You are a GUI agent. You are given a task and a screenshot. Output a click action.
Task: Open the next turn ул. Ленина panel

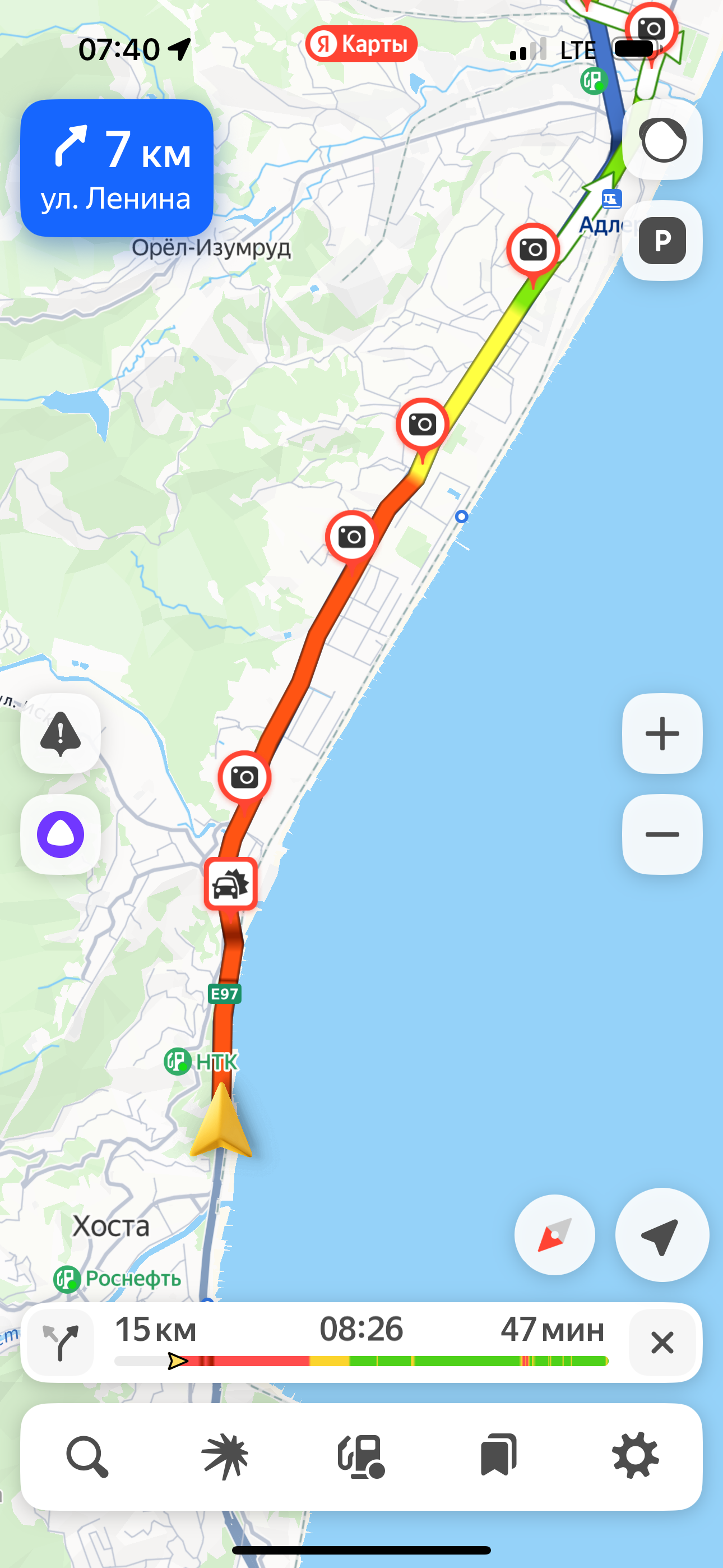[x=117, y=168]
